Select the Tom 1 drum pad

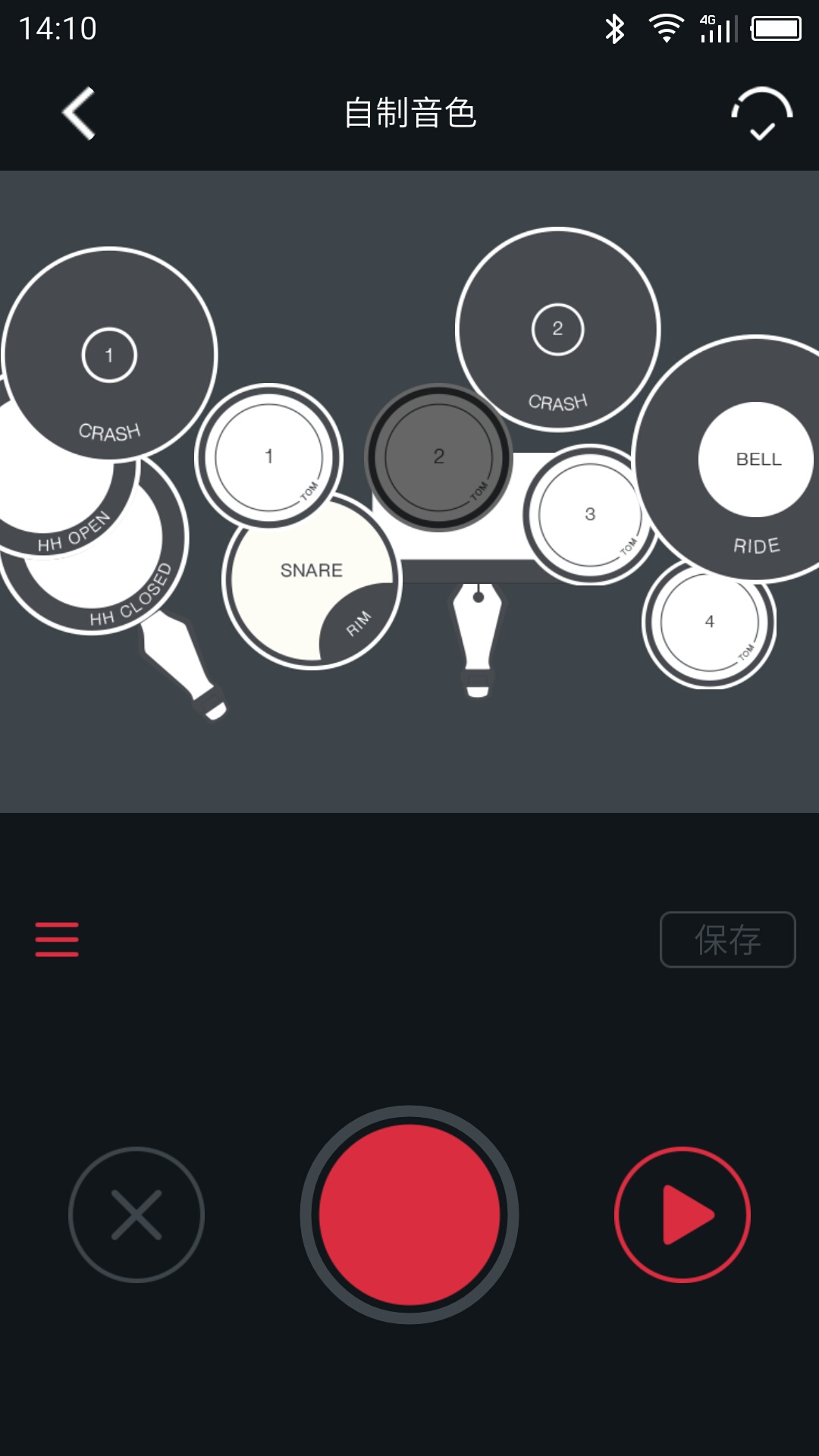268,457
